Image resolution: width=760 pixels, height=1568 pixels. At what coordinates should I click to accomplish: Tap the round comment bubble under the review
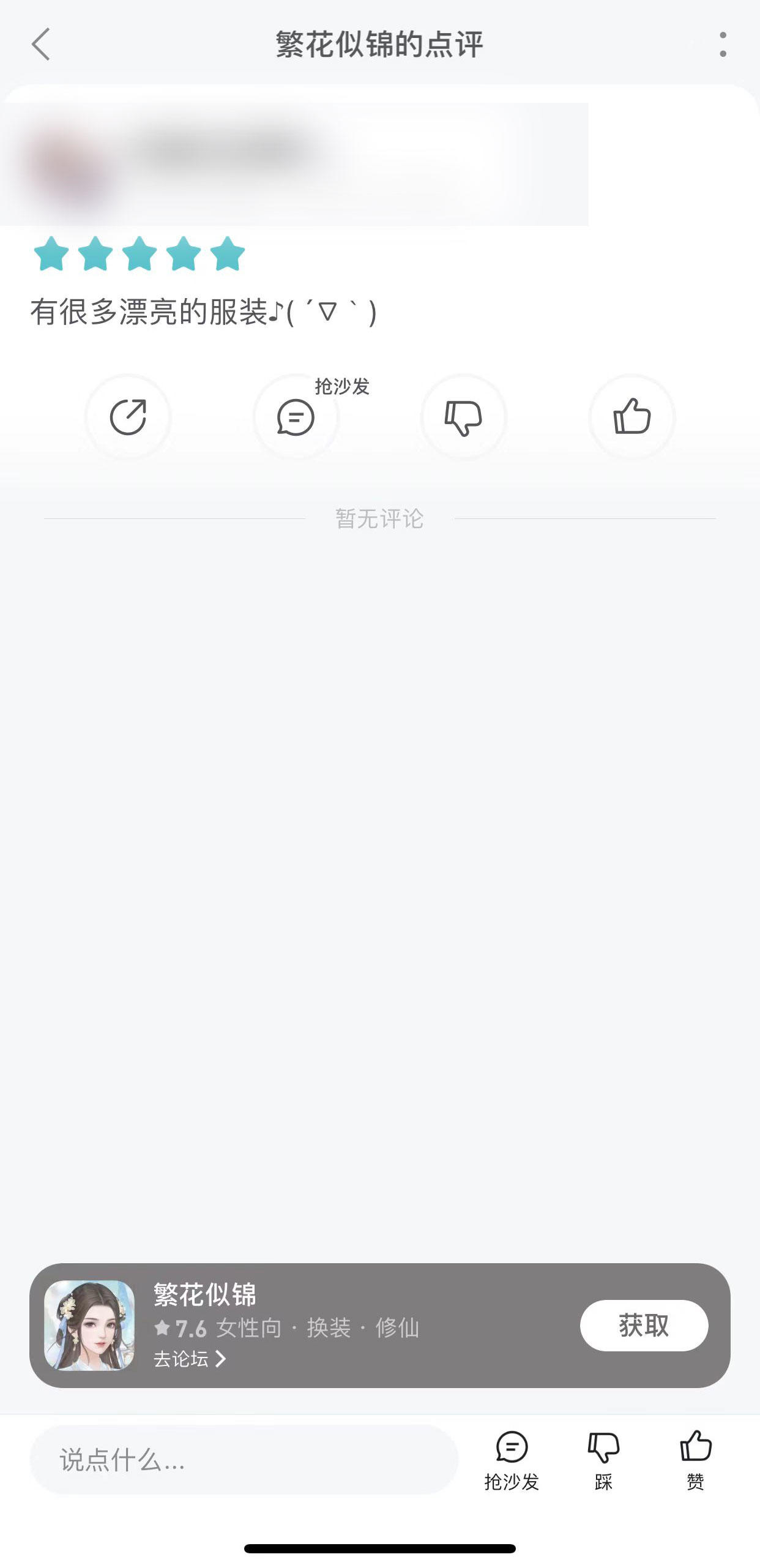point(296,417)
